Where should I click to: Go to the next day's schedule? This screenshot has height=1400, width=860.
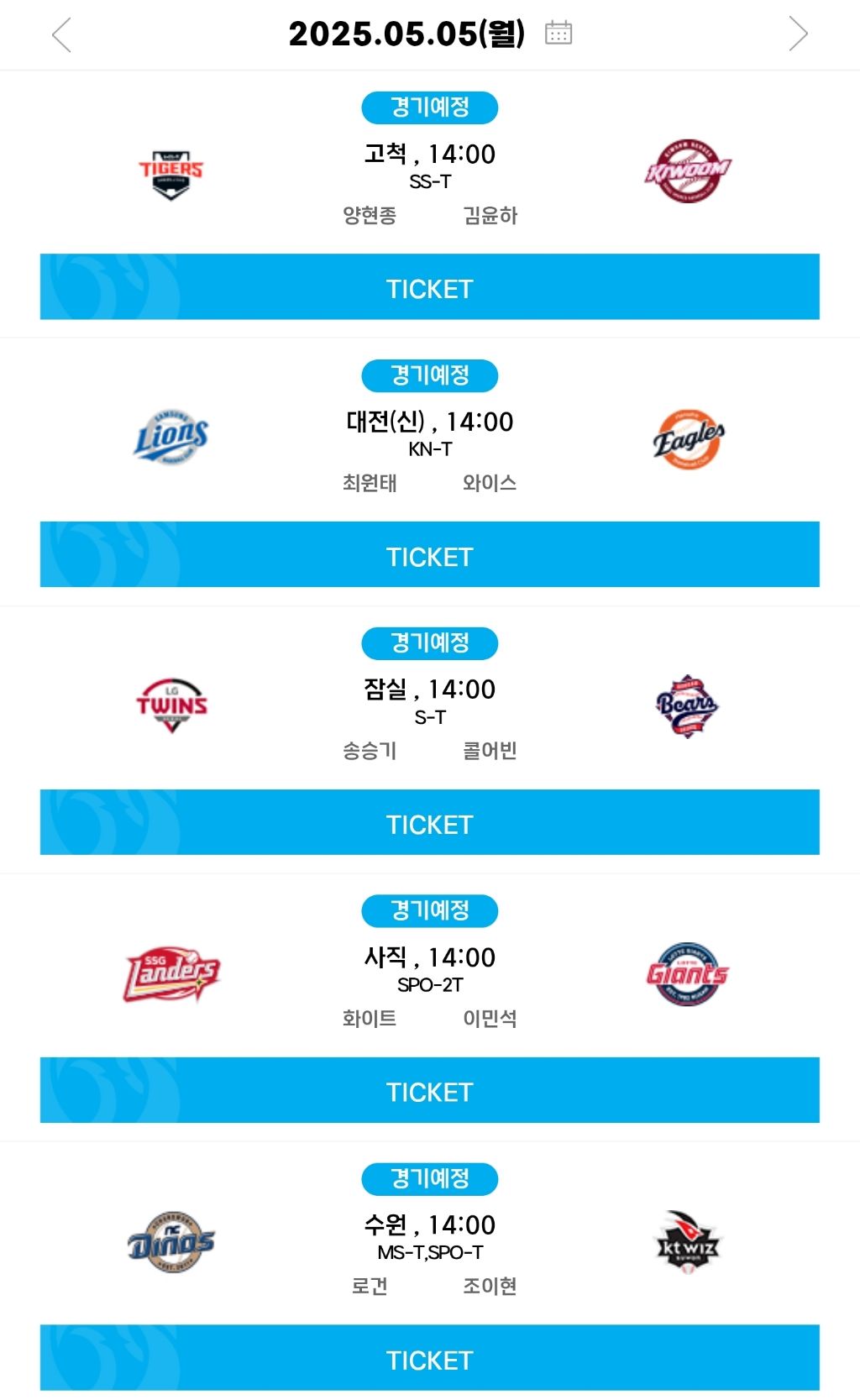coord(798,34)
